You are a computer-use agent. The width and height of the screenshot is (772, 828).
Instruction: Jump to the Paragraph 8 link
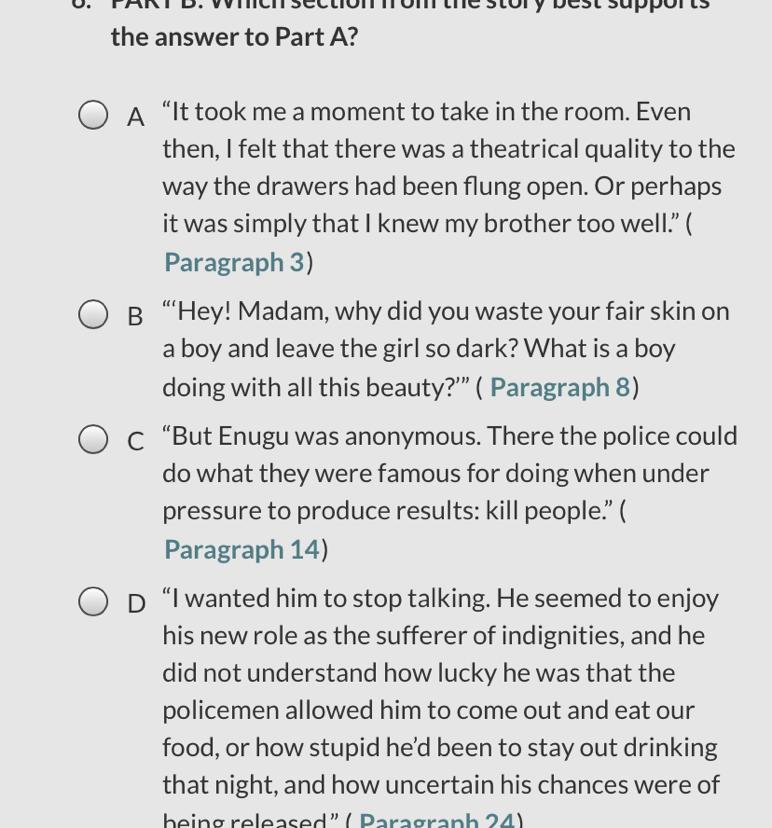(560, 387)
